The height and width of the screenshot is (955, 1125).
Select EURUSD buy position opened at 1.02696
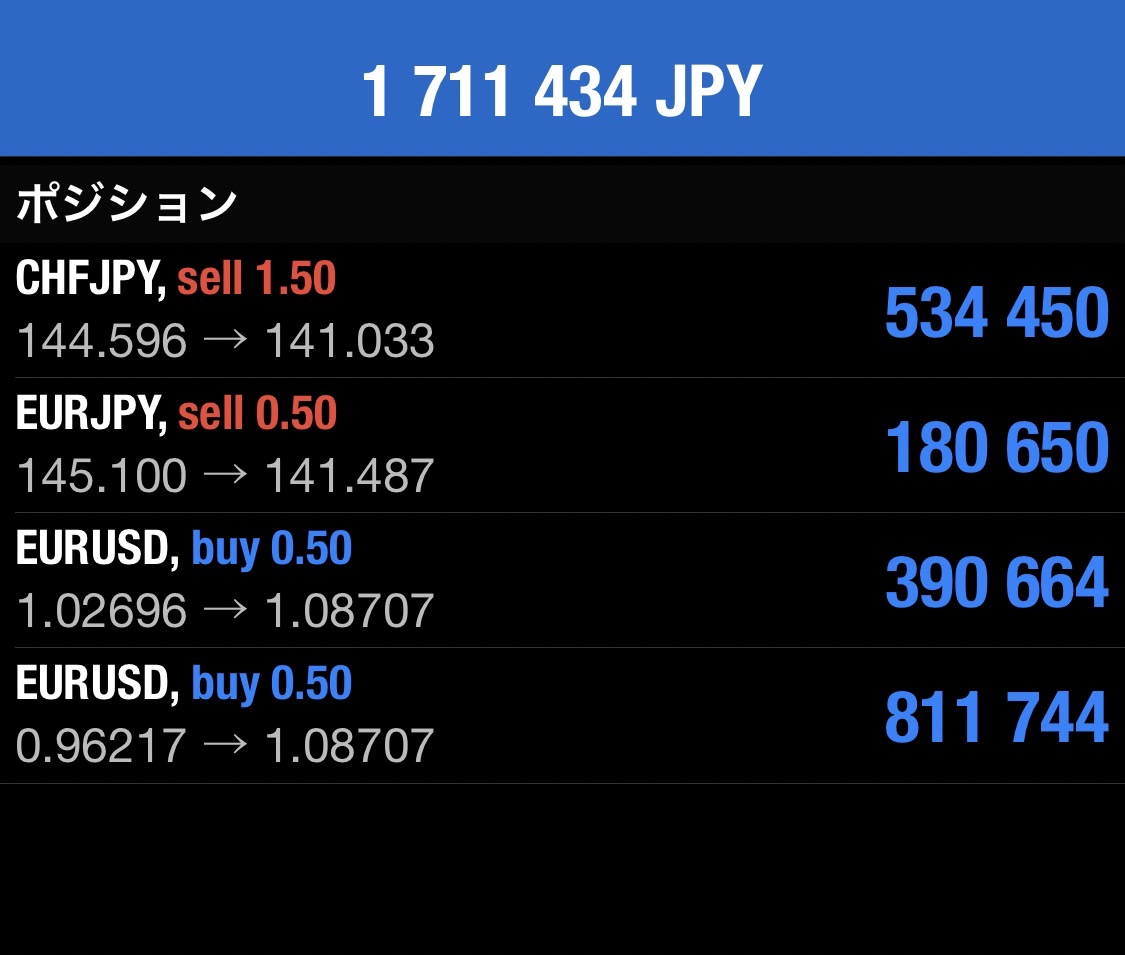tap(560, 581)
